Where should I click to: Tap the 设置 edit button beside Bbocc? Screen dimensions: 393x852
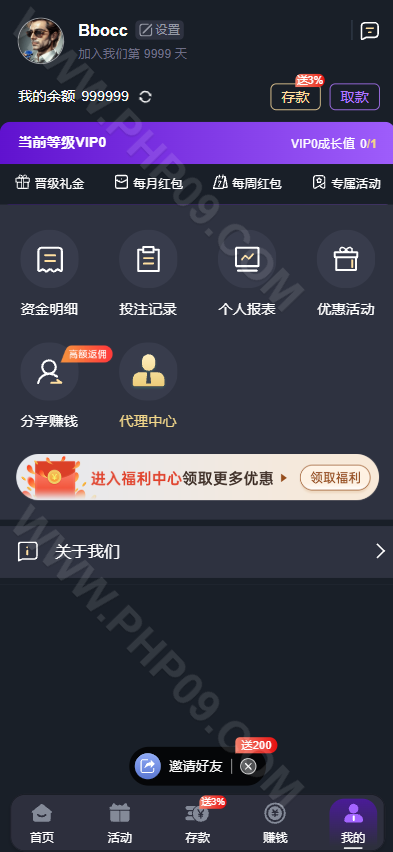coord(160,30)
